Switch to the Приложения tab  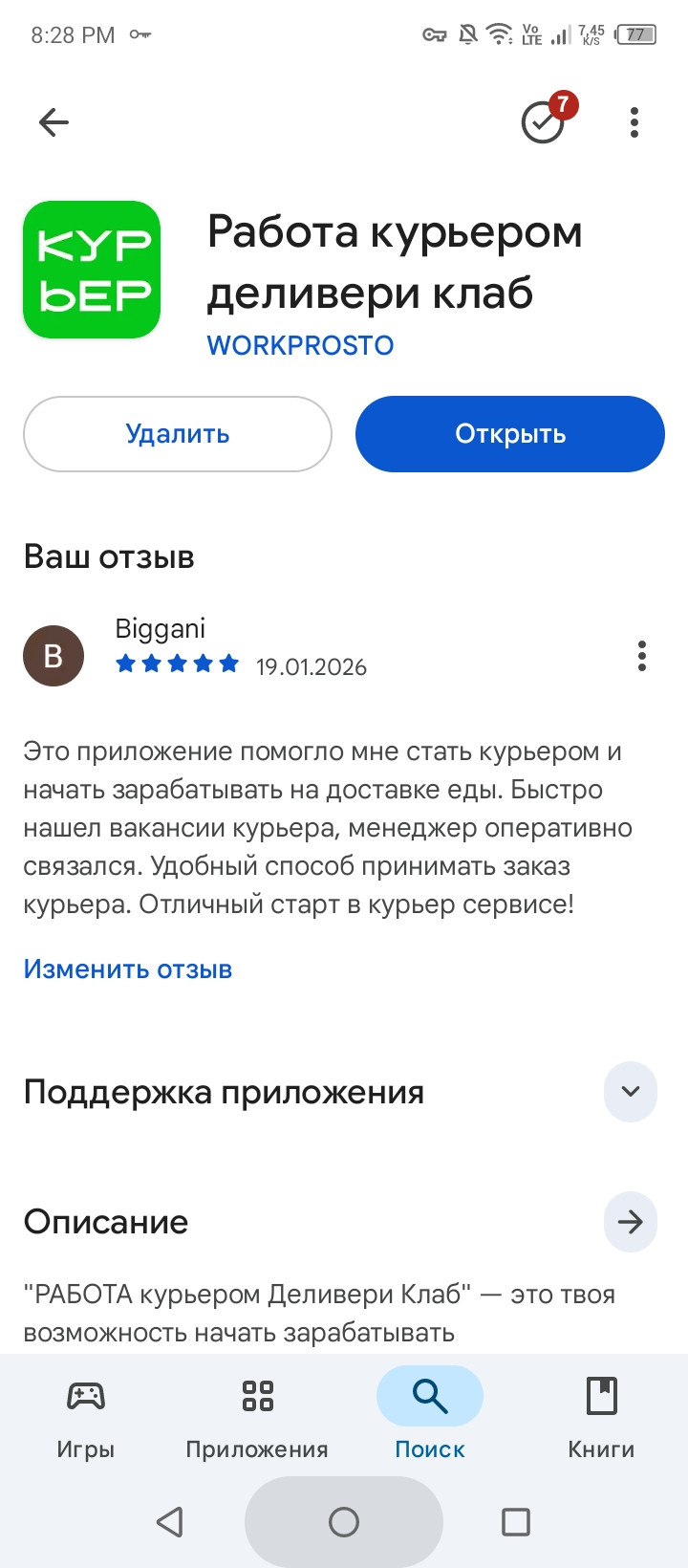(257, 1415)
